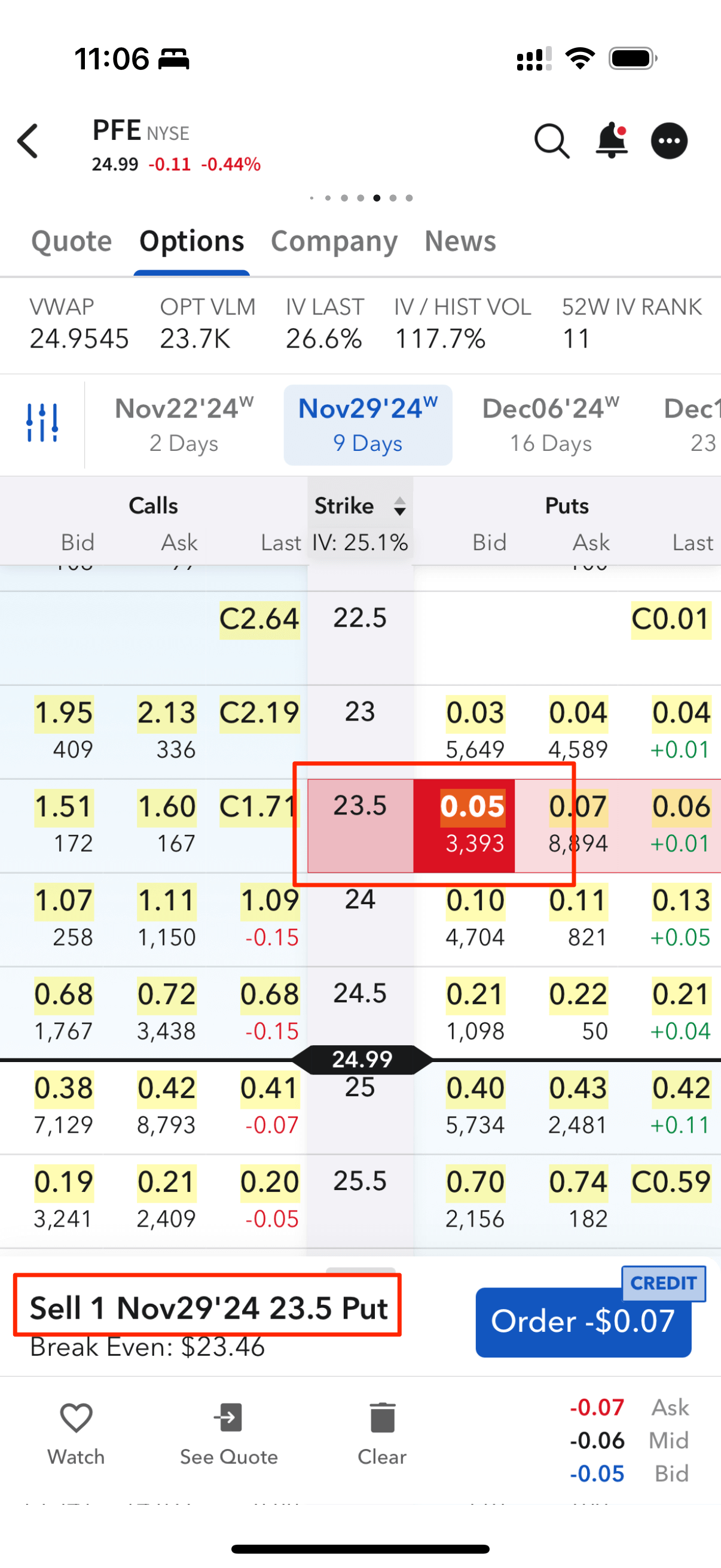Switch to the Quote tab
This screenshot has width=721, height=1568.
click(71, 241)
